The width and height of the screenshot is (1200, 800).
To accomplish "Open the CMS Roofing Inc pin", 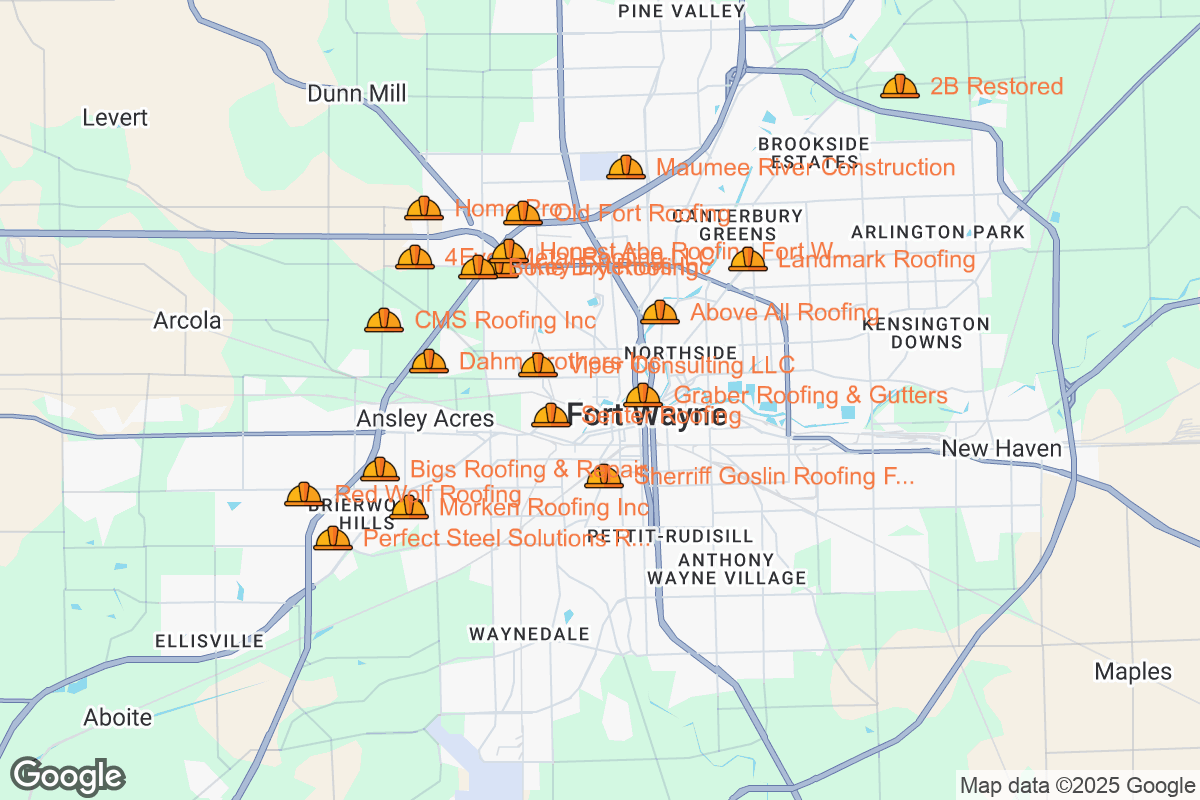I will 384,320.
